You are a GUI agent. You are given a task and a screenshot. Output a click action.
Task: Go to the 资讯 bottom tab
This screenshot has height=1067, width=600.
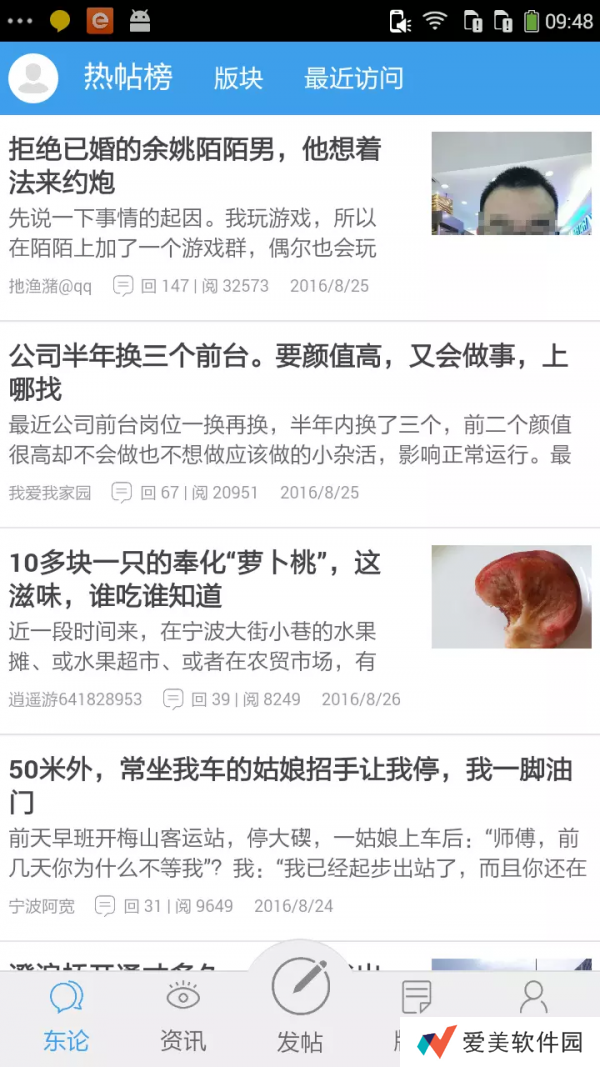pos(183,1015)
